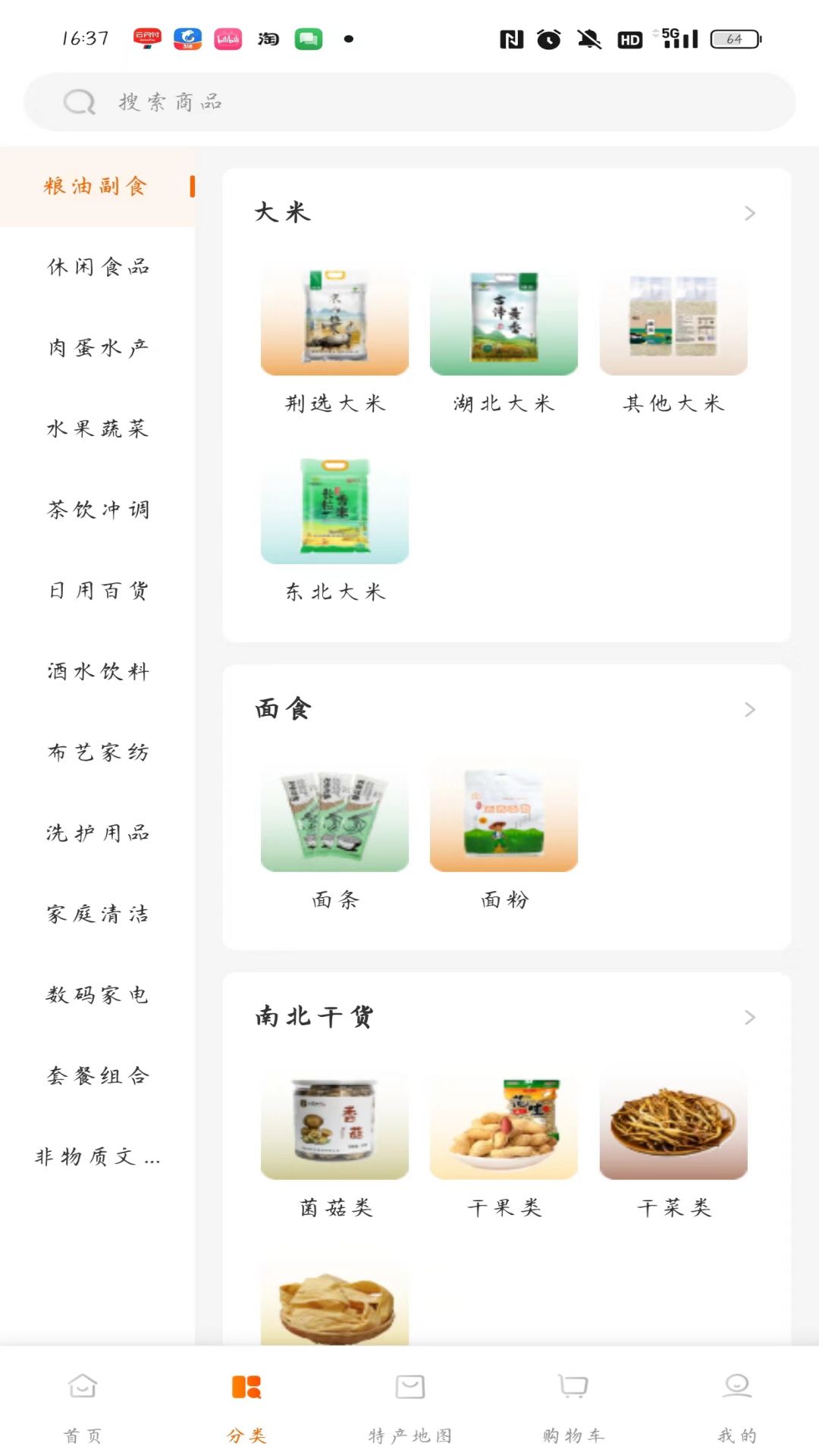The height and width of the screenshot is (1456, 819).
Task: Open the 南北干货 section arrow
Action: tap(749, 1017)
